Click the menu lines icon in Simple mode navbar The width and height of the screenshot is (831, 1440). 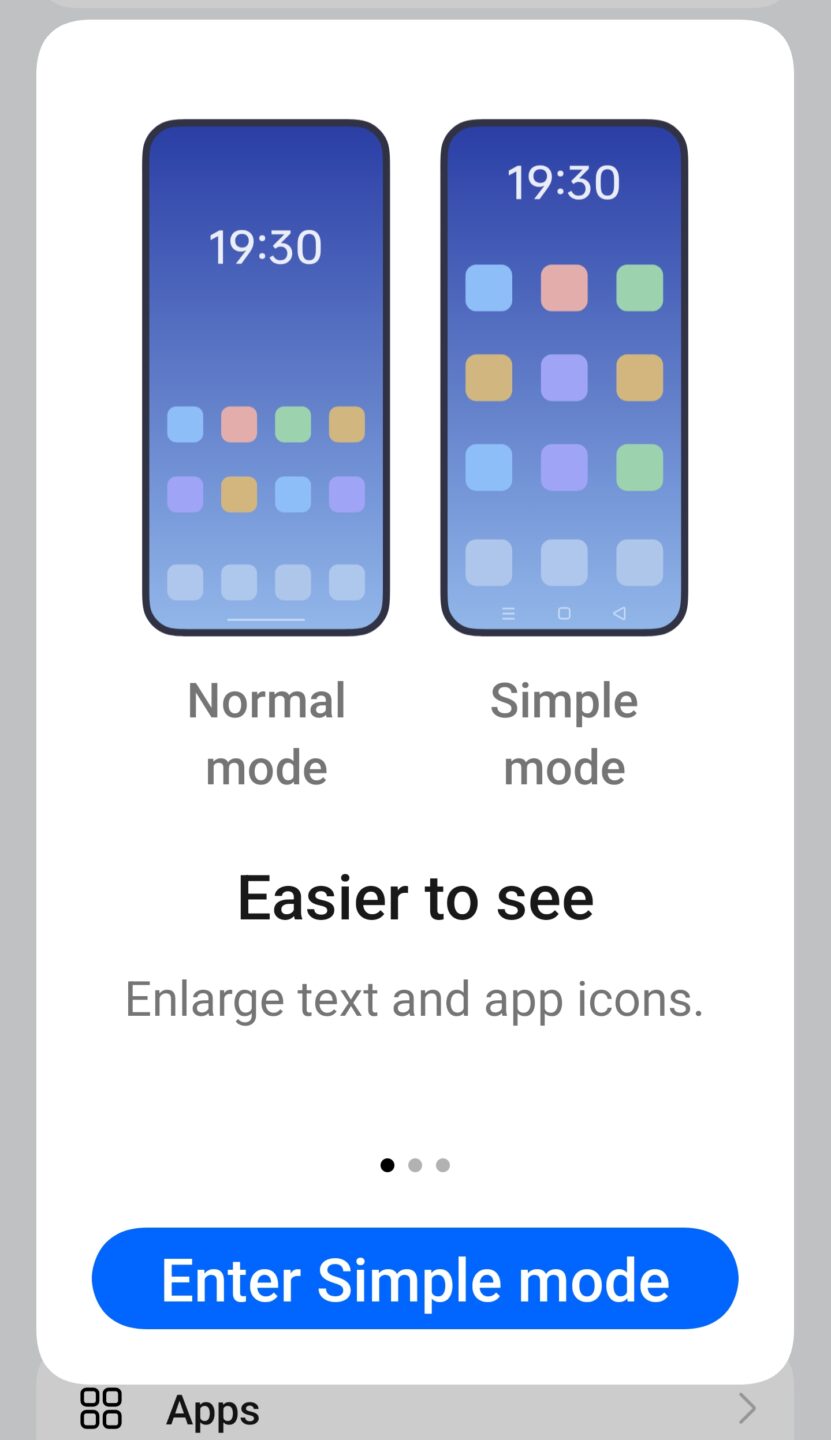point(508,613)
